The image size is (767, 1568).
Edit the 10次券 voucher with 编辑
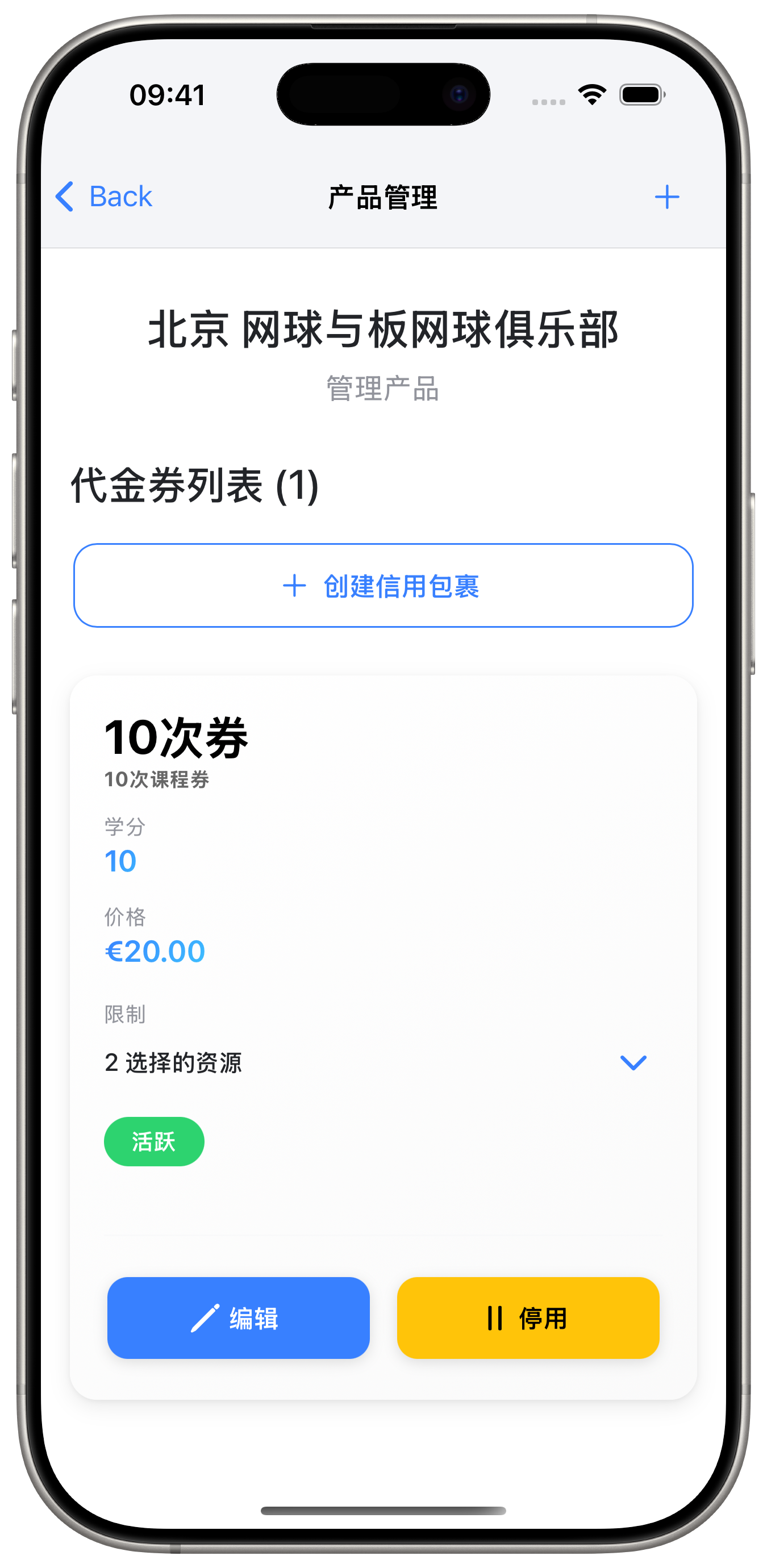pos(238,1317)
